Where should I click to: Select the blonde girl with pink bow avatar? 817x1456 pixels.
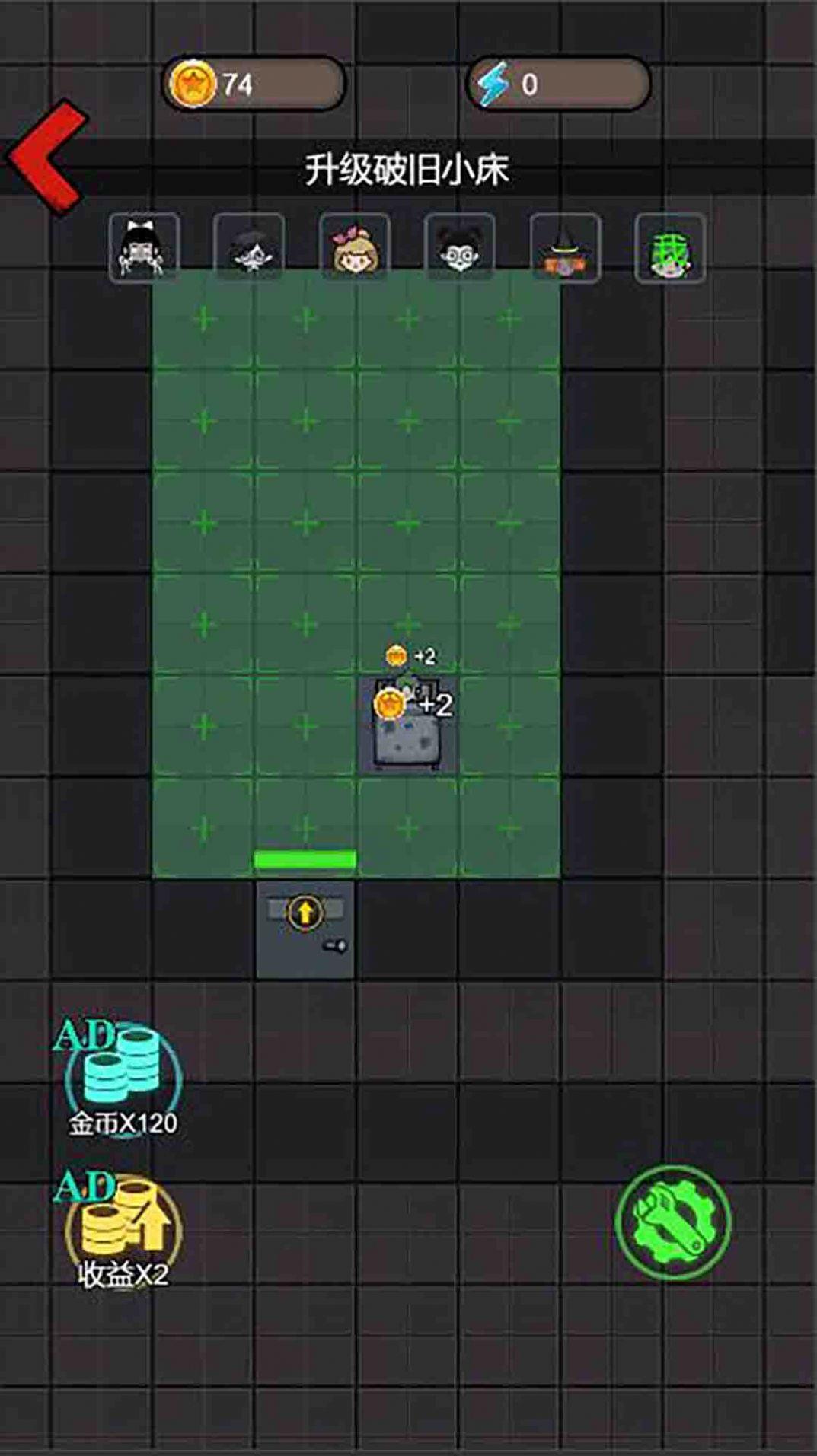pos(355,248)
